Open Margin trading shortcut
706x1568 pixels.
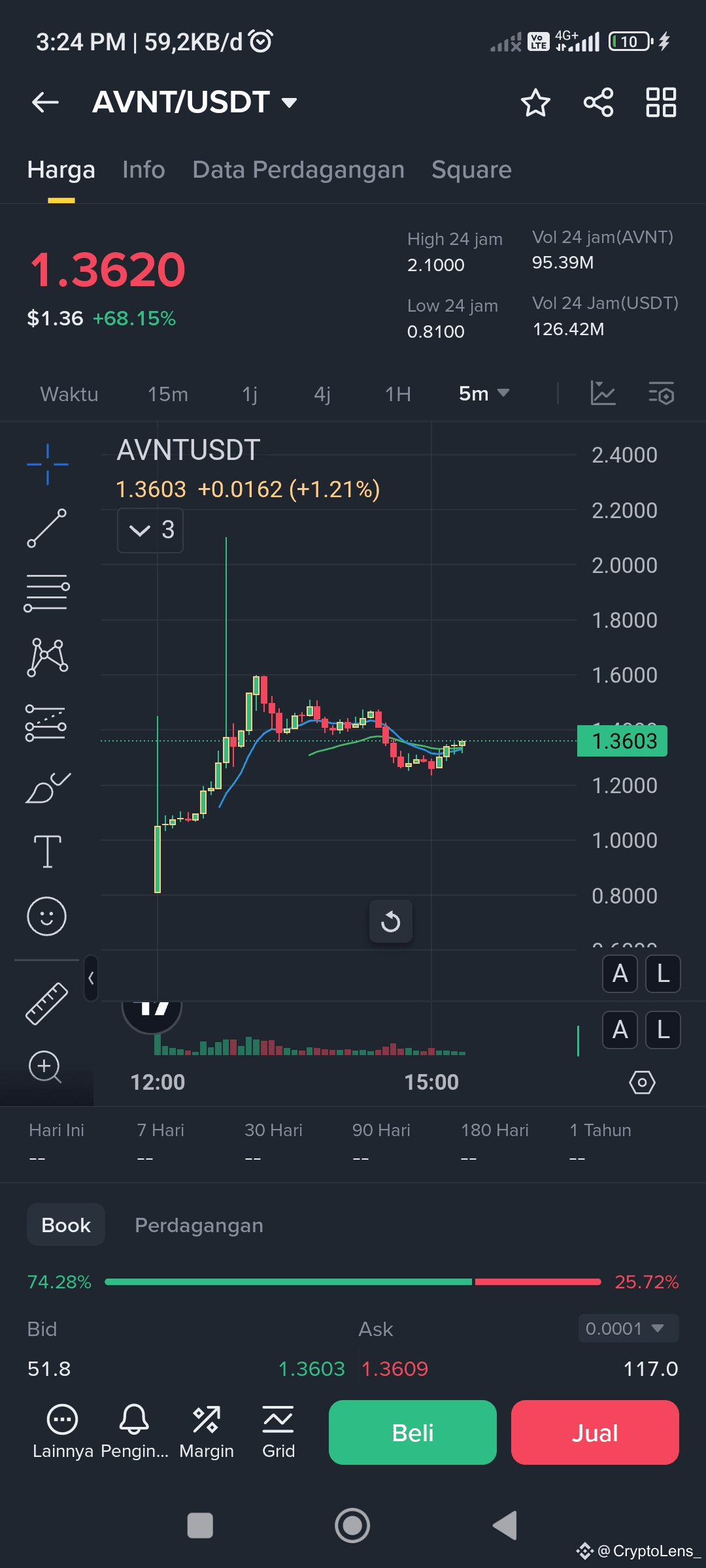pyautogui.click(x=207, y=1432)
